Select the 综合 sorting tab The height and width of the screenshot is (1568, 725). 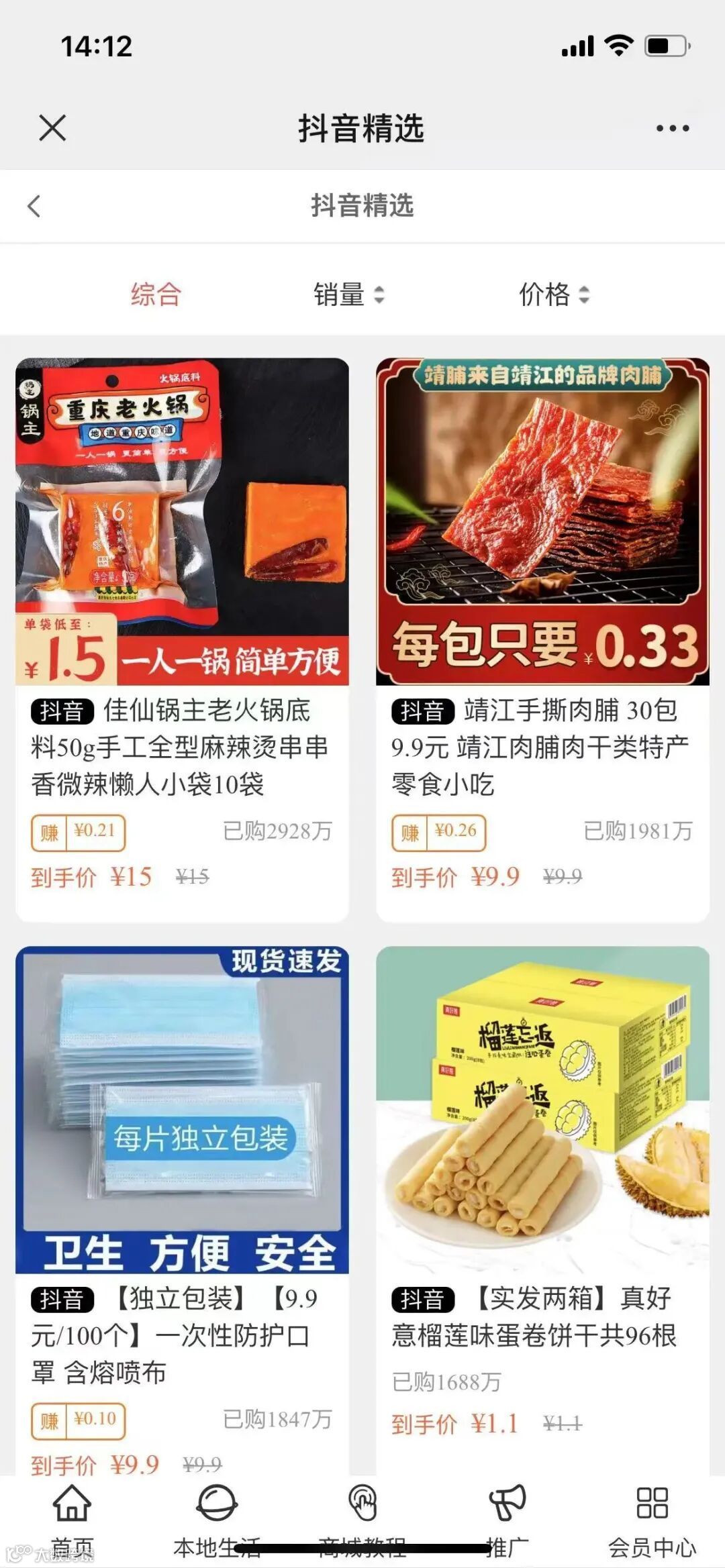point(156,295)
